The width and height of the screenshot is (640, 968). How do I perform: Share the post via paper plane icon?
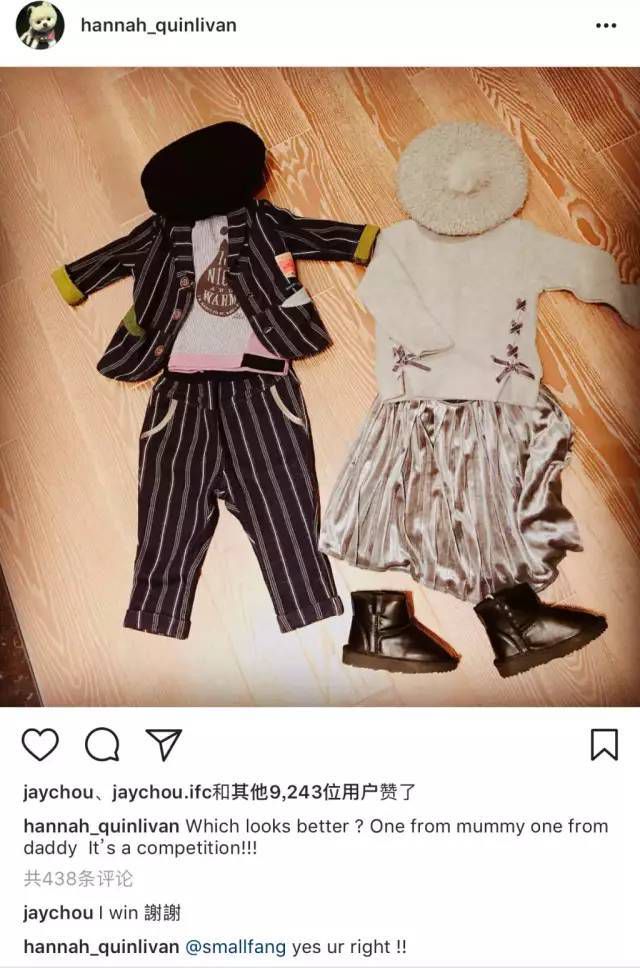163,744
